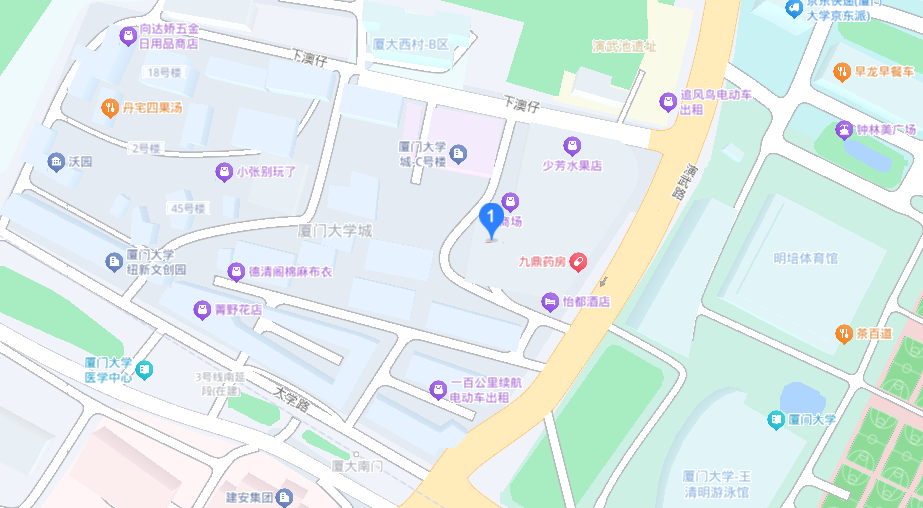The width and height of the screenshot is (923, 508).
Task: Open the 厦门大学医学中心 marker
Action: pyautogui.click(x=145, y=370)
